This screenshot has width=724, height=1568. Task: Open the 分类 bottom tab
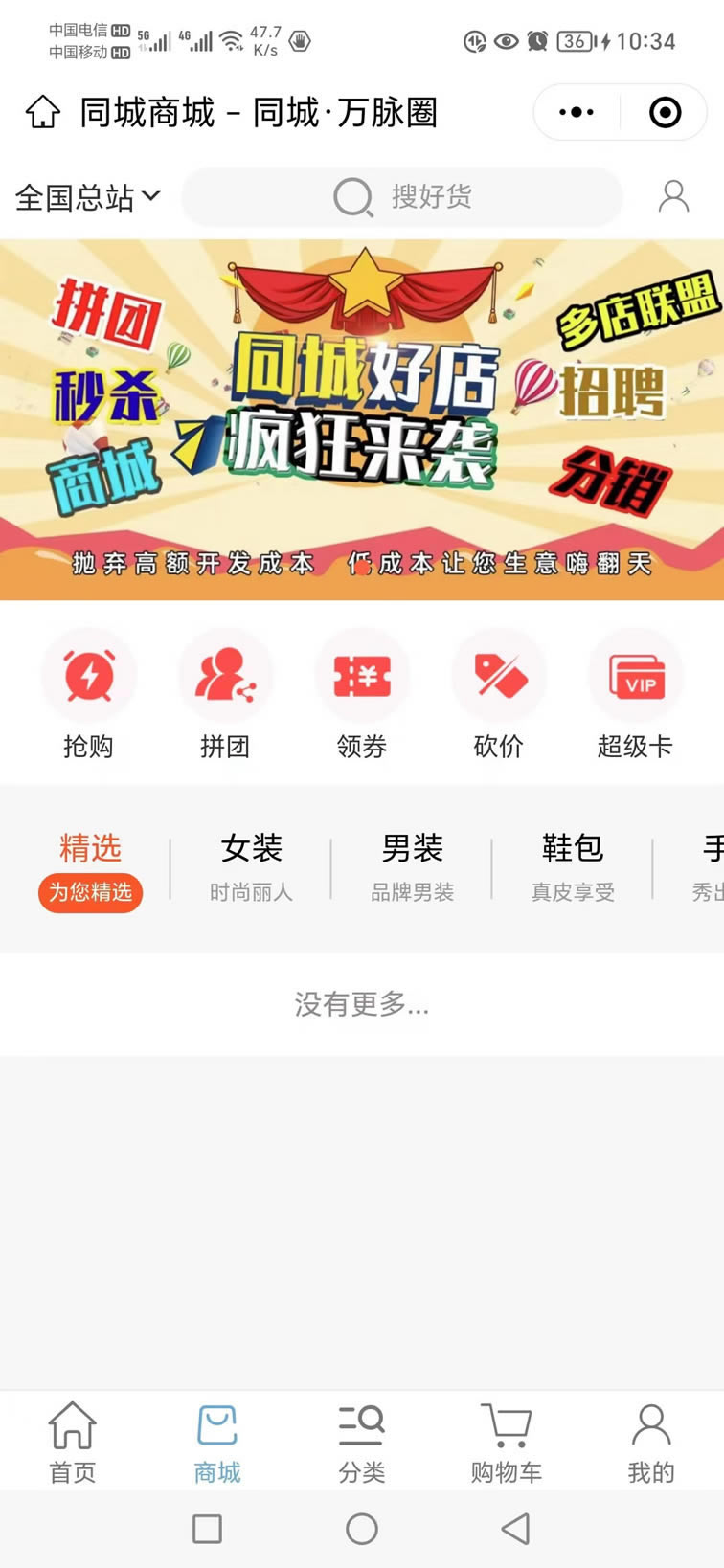361,1443
